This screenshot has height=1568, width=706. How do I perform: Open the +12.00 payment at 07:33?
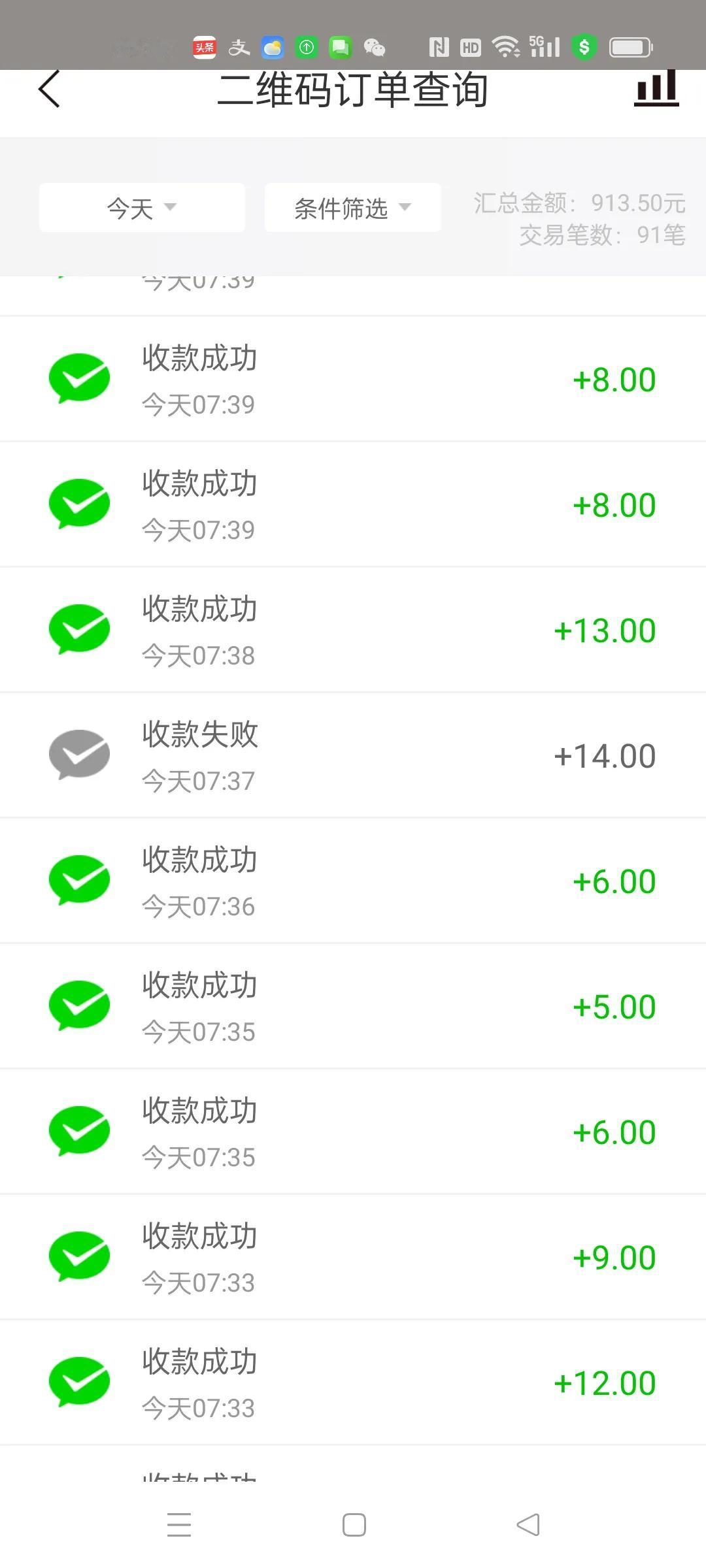pyautogui.click(x=353, y=1382)
